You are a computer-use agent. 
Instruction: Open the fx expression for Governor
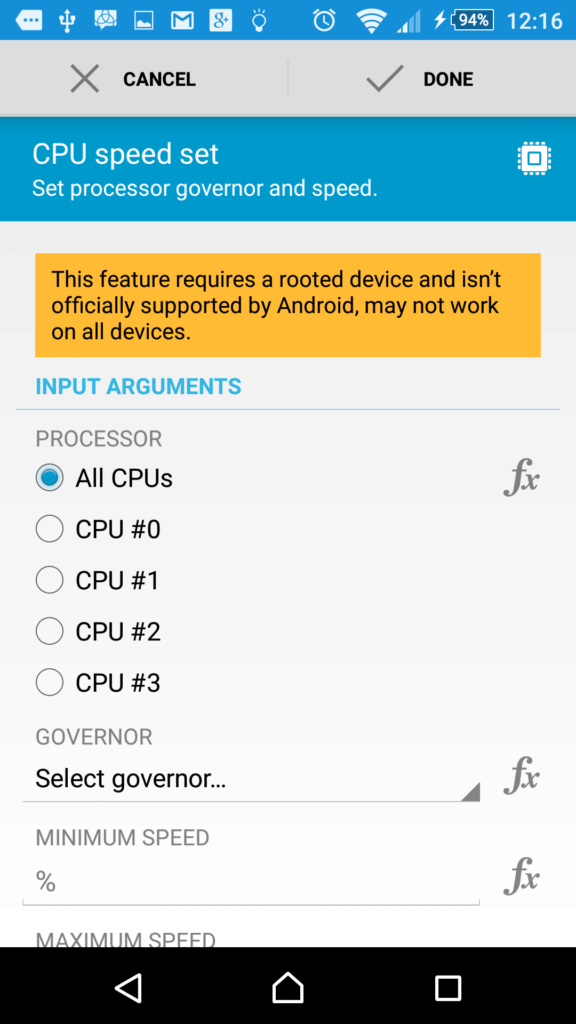(522, 776)
